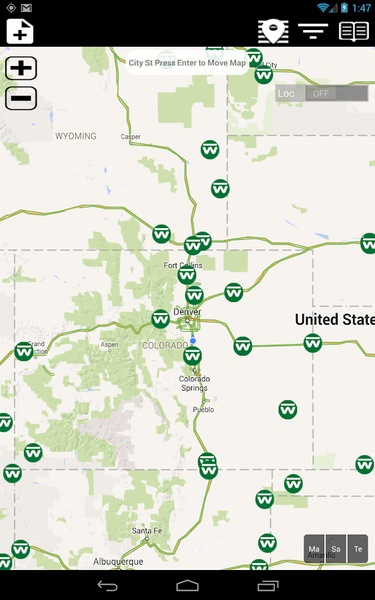Select the marker west of Denver
This screenshot has height=600, width=375.
coord(160,319)
